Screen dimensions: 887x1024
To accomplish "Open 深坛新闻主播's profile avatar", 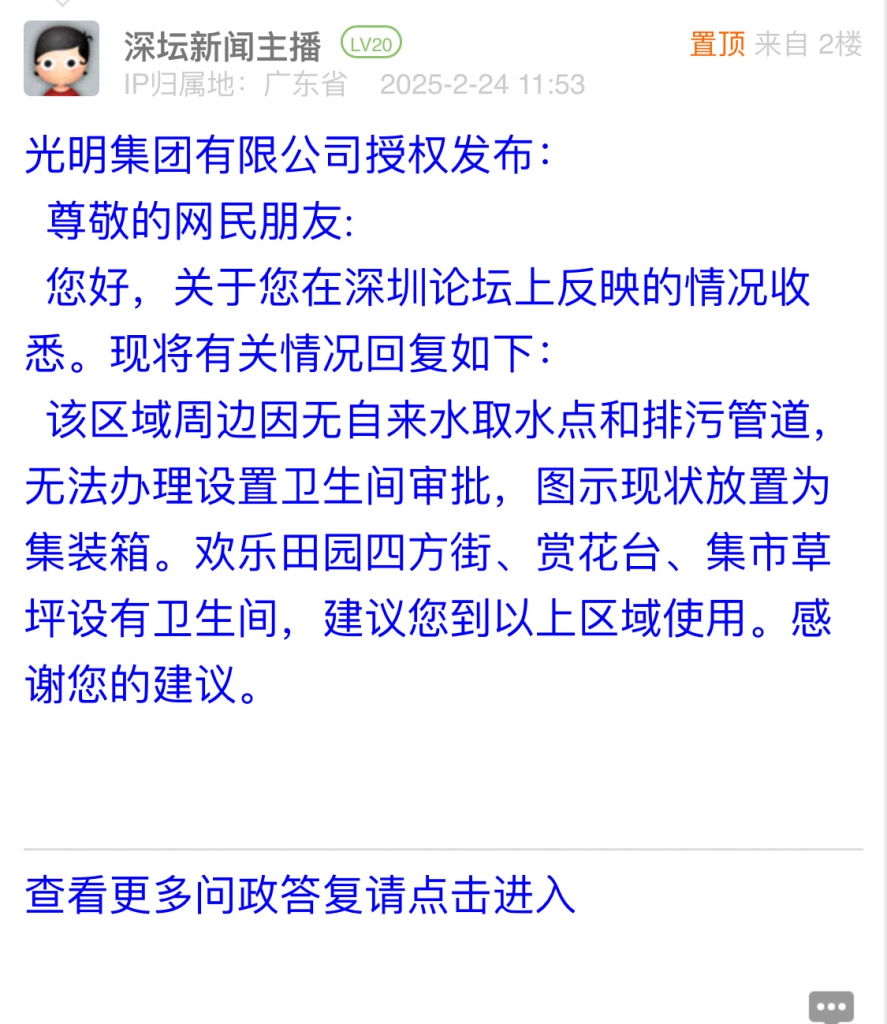I will point(61,58).
